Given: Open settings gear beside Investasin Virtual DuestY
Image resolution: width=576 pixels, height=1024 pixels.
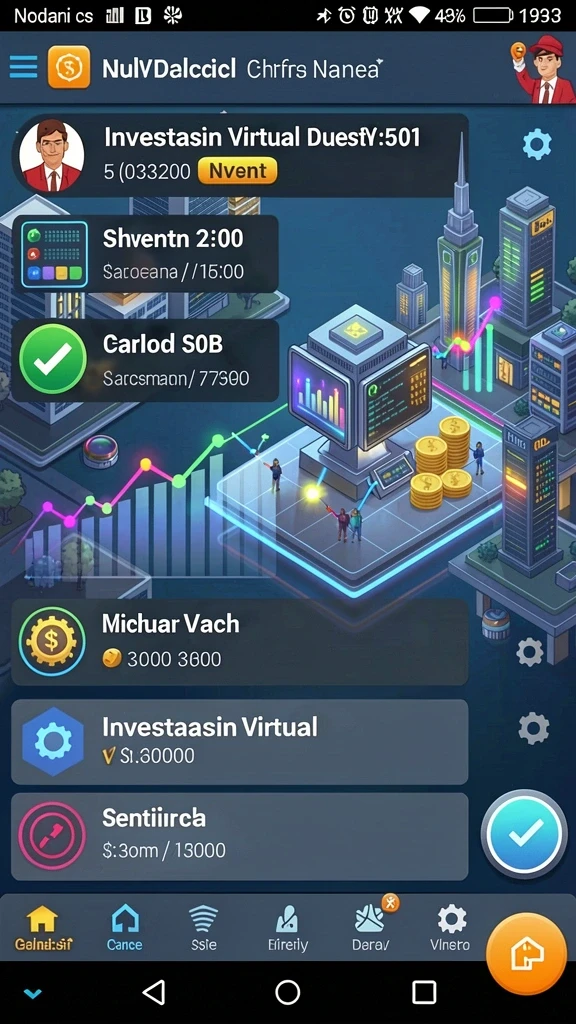Looking at the screenshot, I should coord(537,144).
